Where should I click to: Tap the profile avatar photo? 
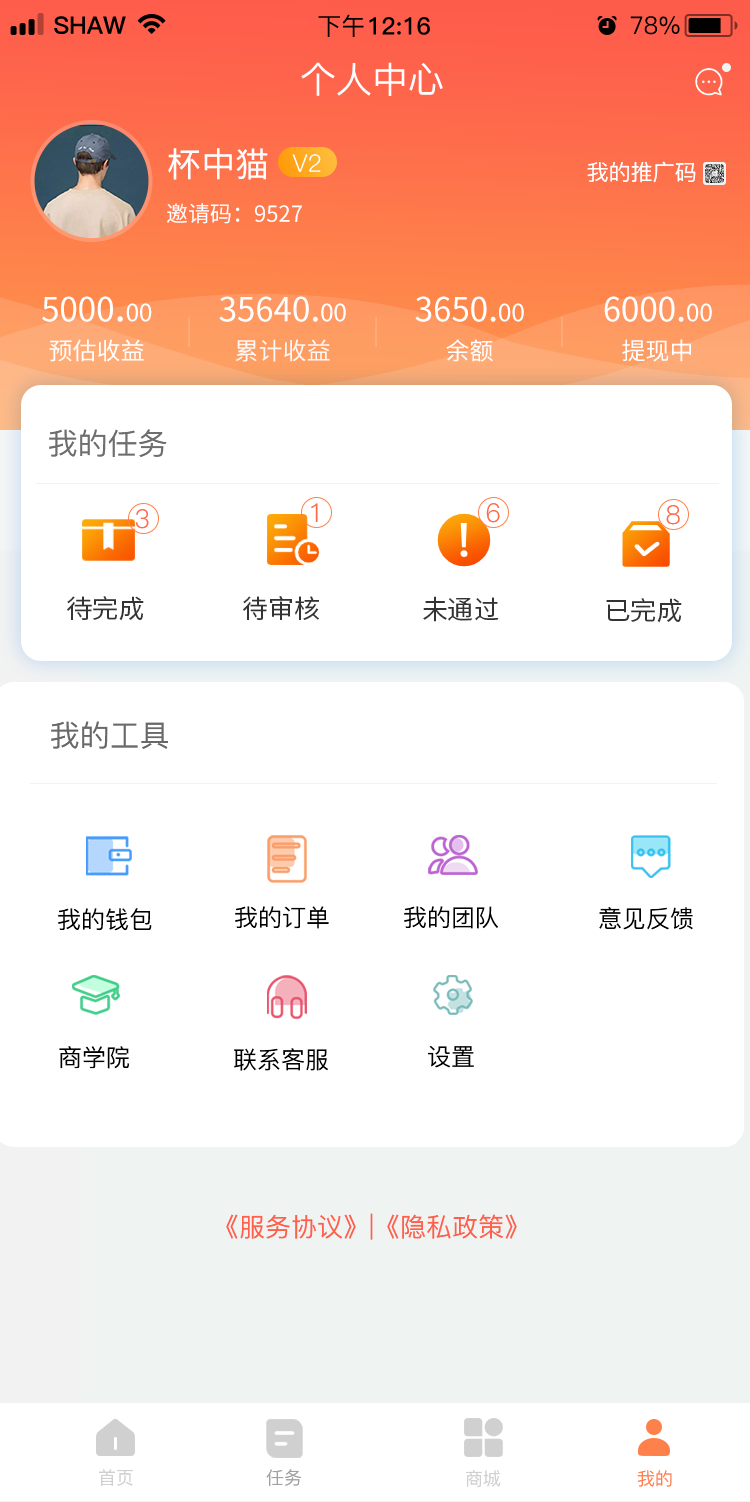[91, 181]
